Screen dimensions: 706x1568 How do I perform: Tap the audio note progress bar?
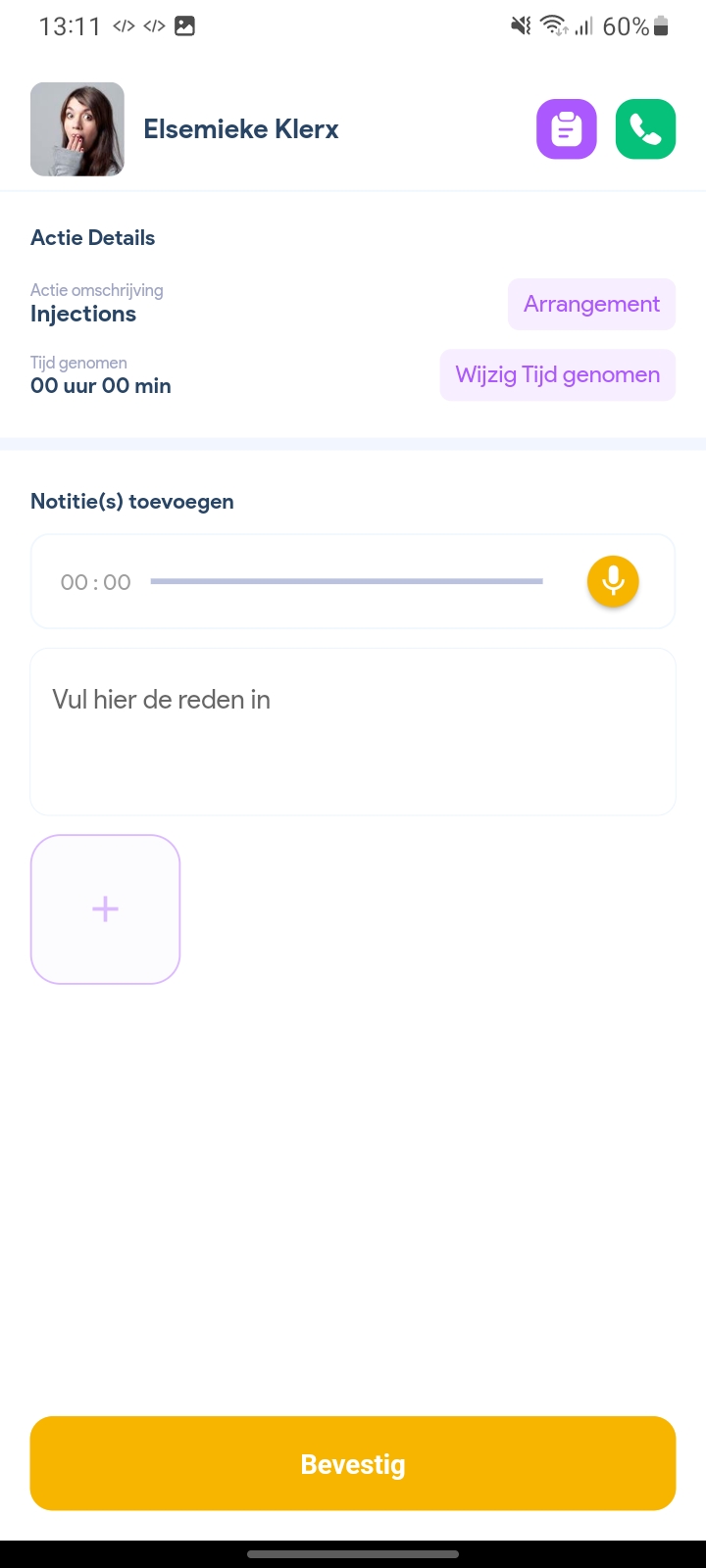pos(346,581)
